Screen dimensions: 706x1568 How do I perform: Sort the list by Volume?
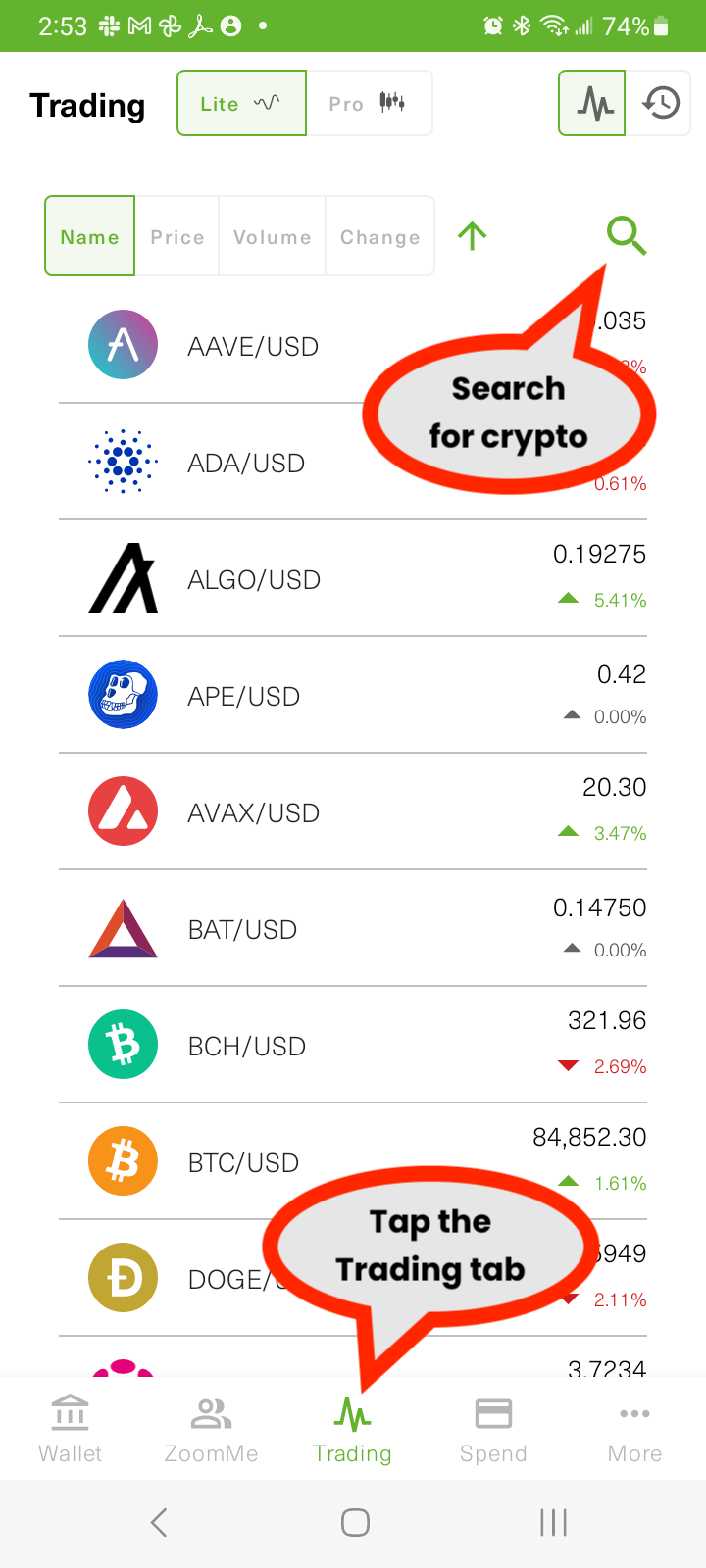coord(272,236)
